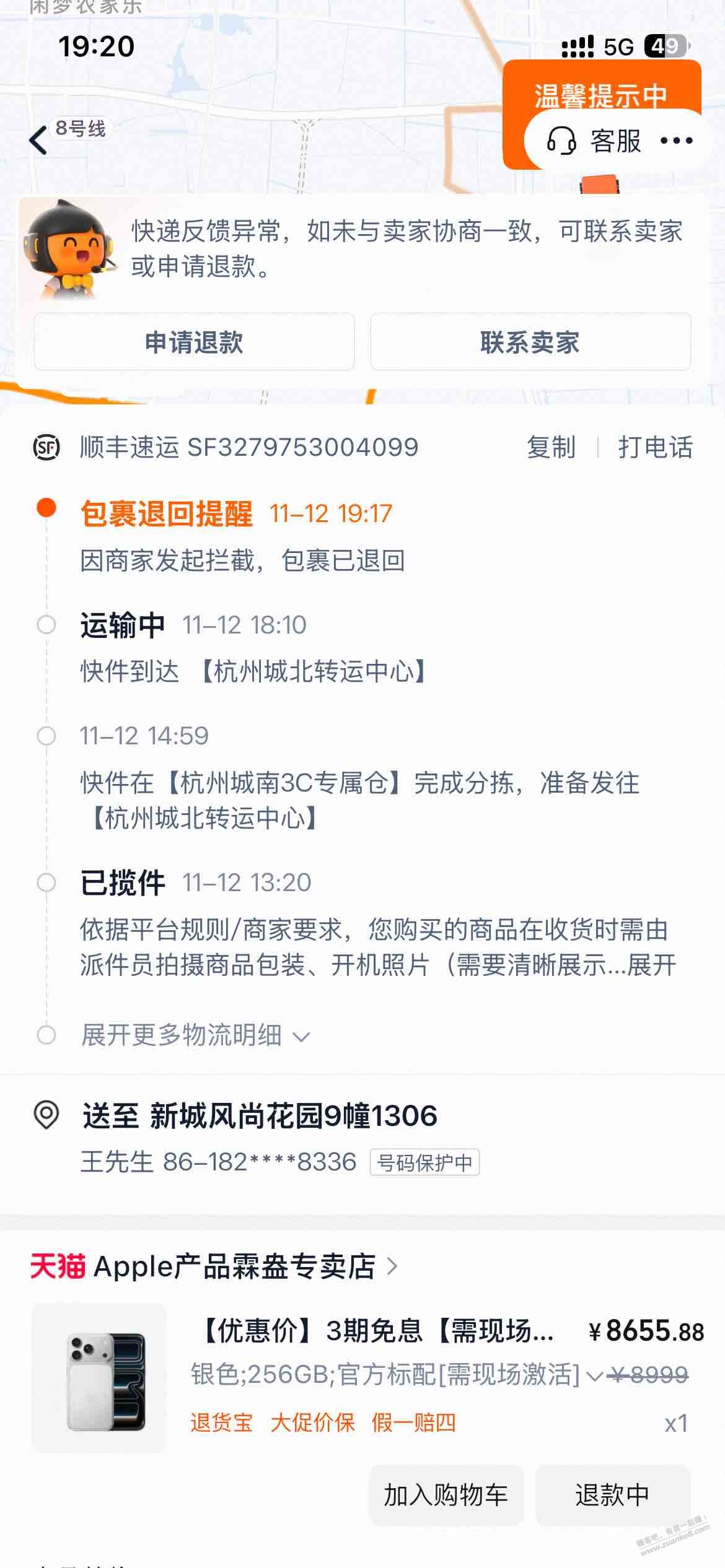This screenshot has height=1568, width=725.
Task: Expand 展开更多物流明细
Action: tap(195, 1035)
